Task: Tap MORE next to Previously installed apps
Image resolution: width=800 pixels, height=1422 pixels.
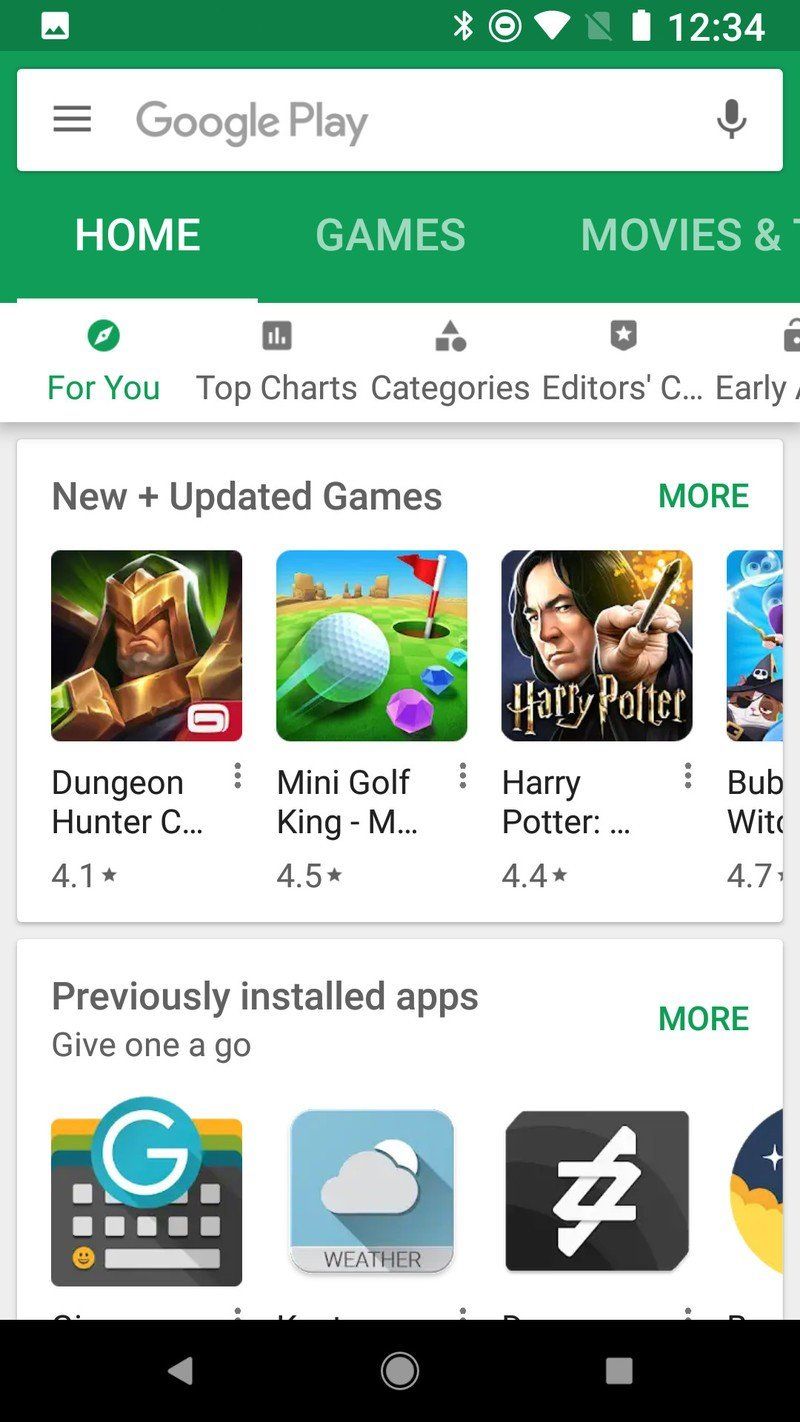Action: tap(703, 1018)
